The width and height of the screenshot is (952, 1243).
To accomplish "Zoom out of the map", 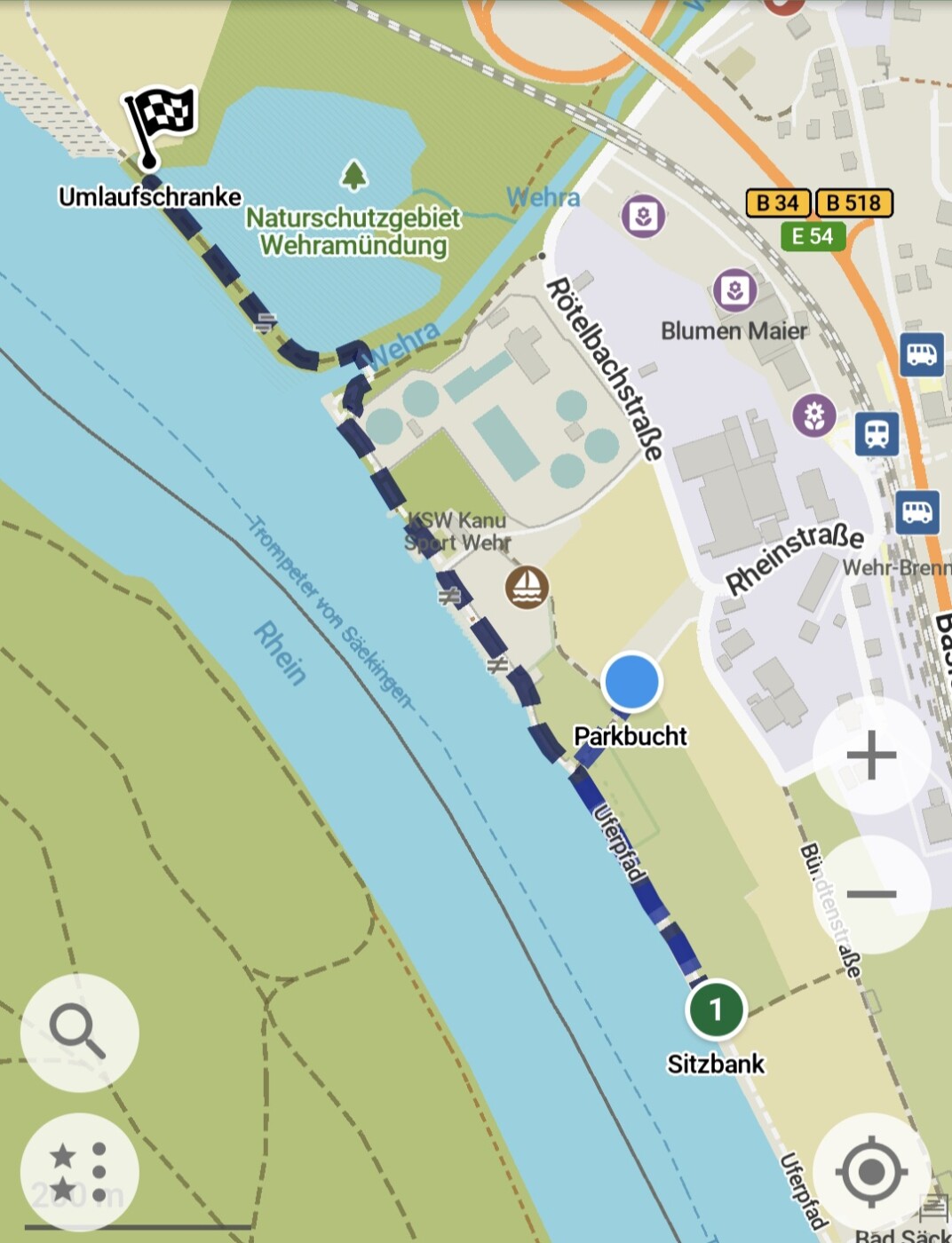I will 871,894.
